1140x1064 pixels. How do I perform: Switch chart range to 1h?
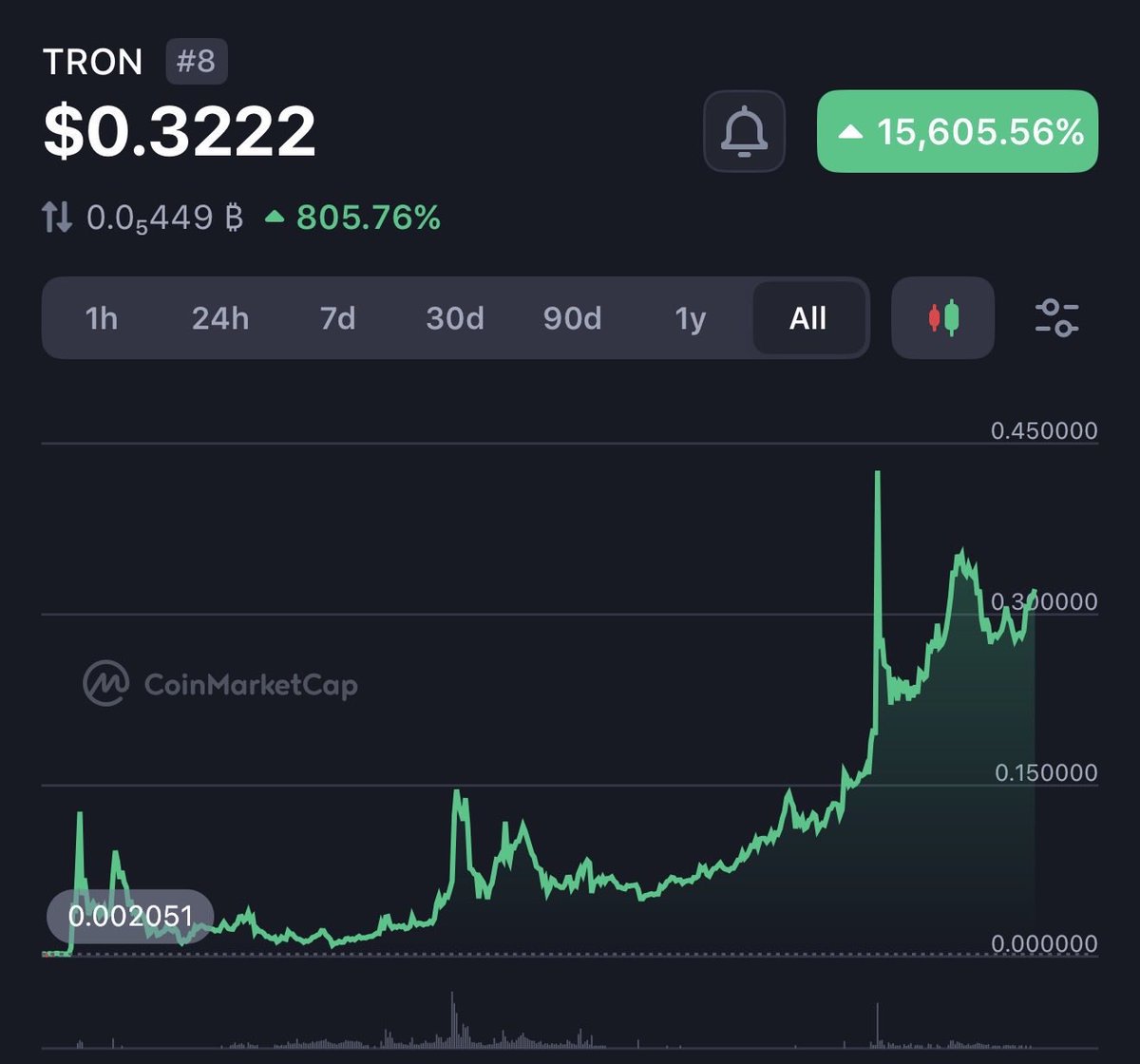(102, 318)
